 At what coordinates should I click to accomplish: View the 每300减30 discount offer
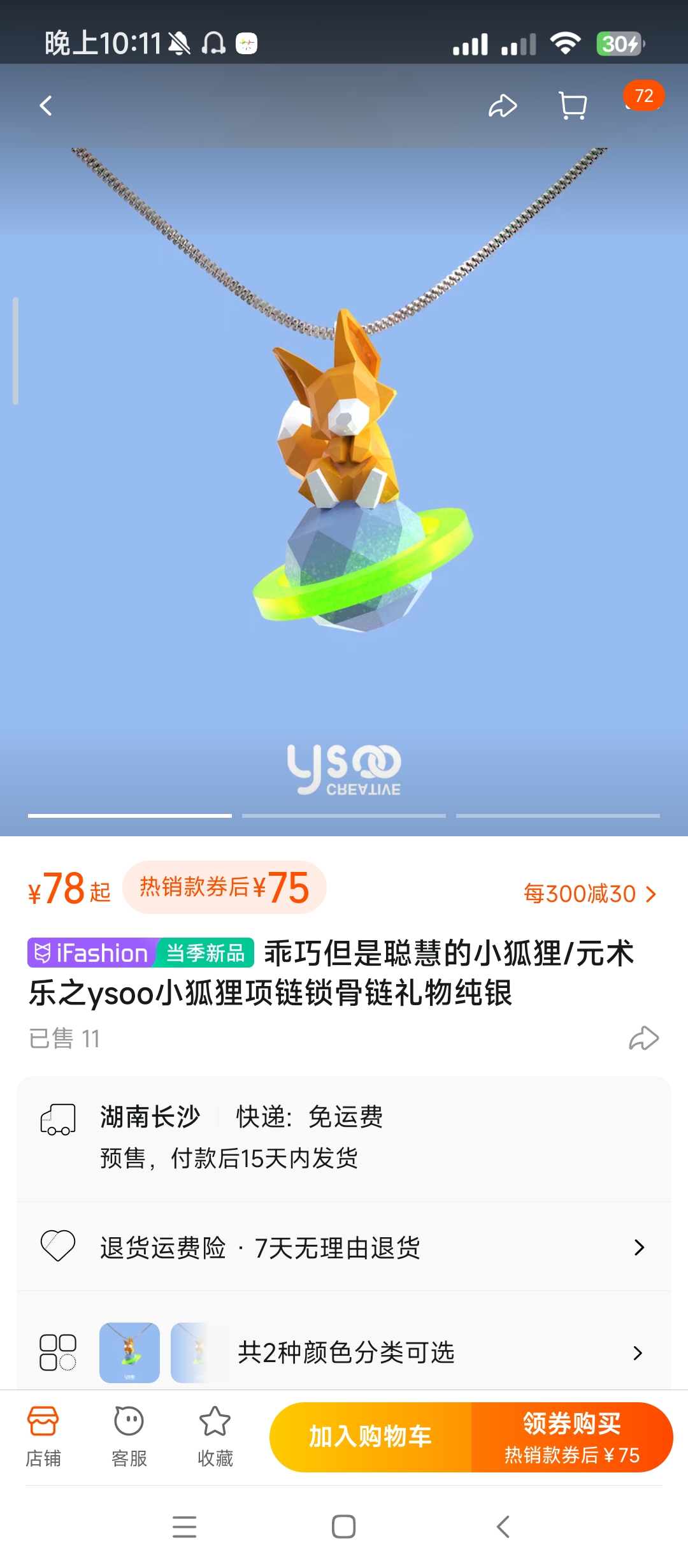[589, 894]
